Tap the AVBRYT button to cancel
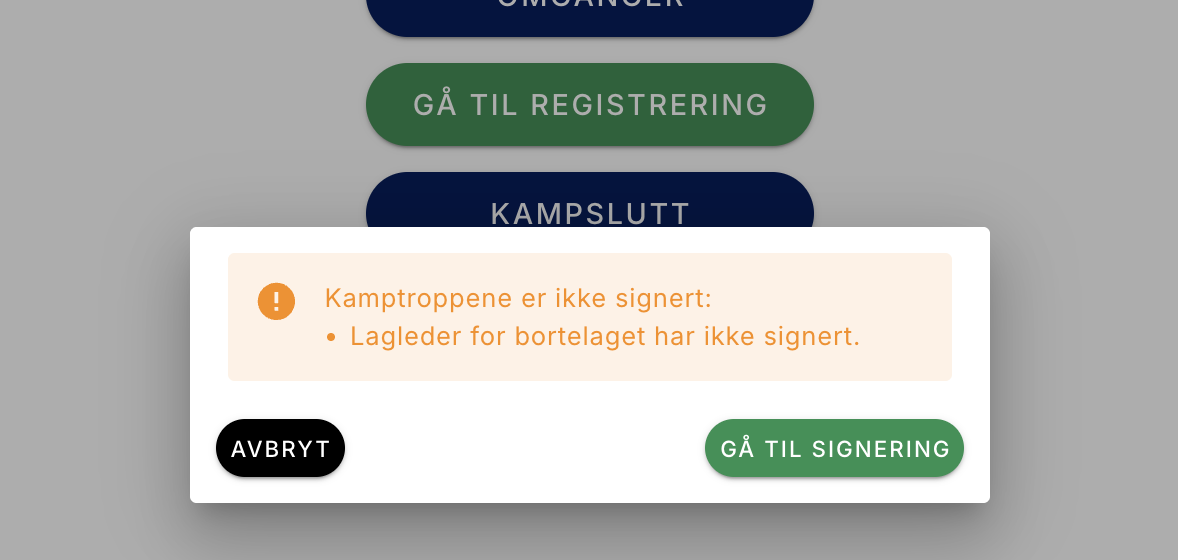1178x560 pixels. coord(280,448)
